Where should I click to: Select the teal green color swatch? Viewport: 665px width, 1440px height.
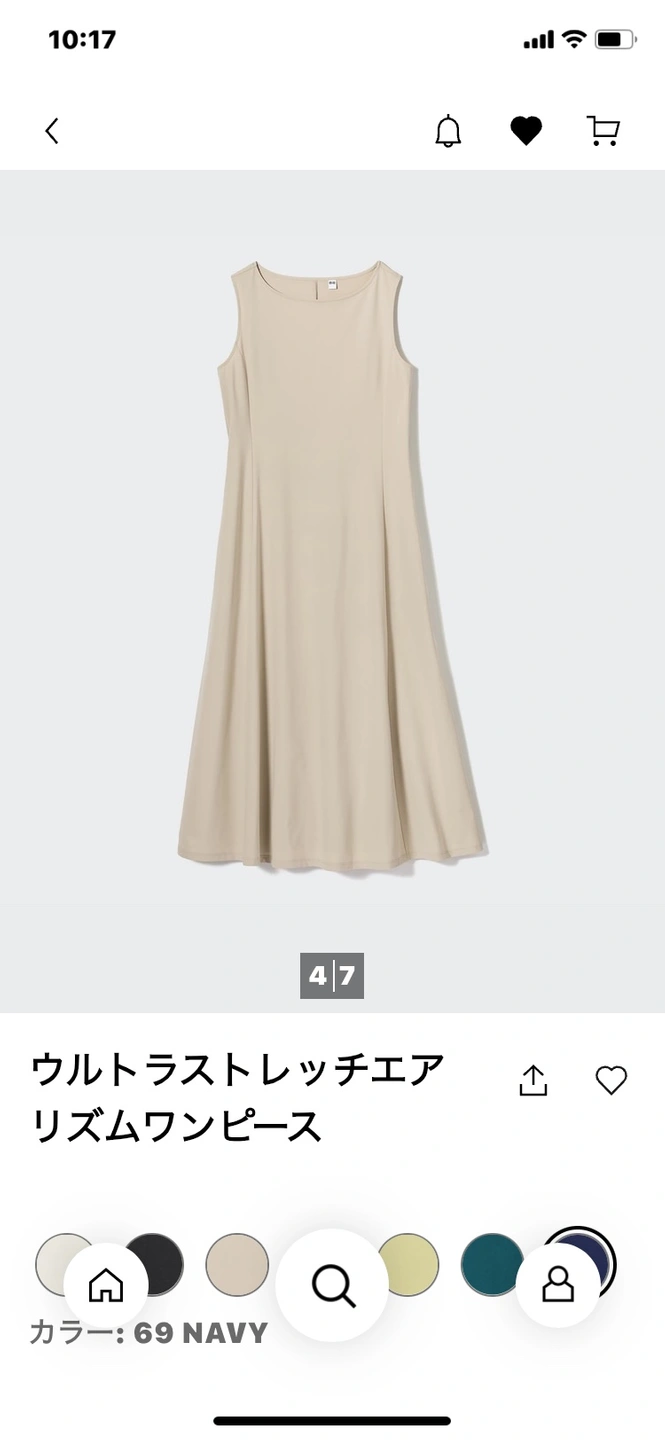491,1264
